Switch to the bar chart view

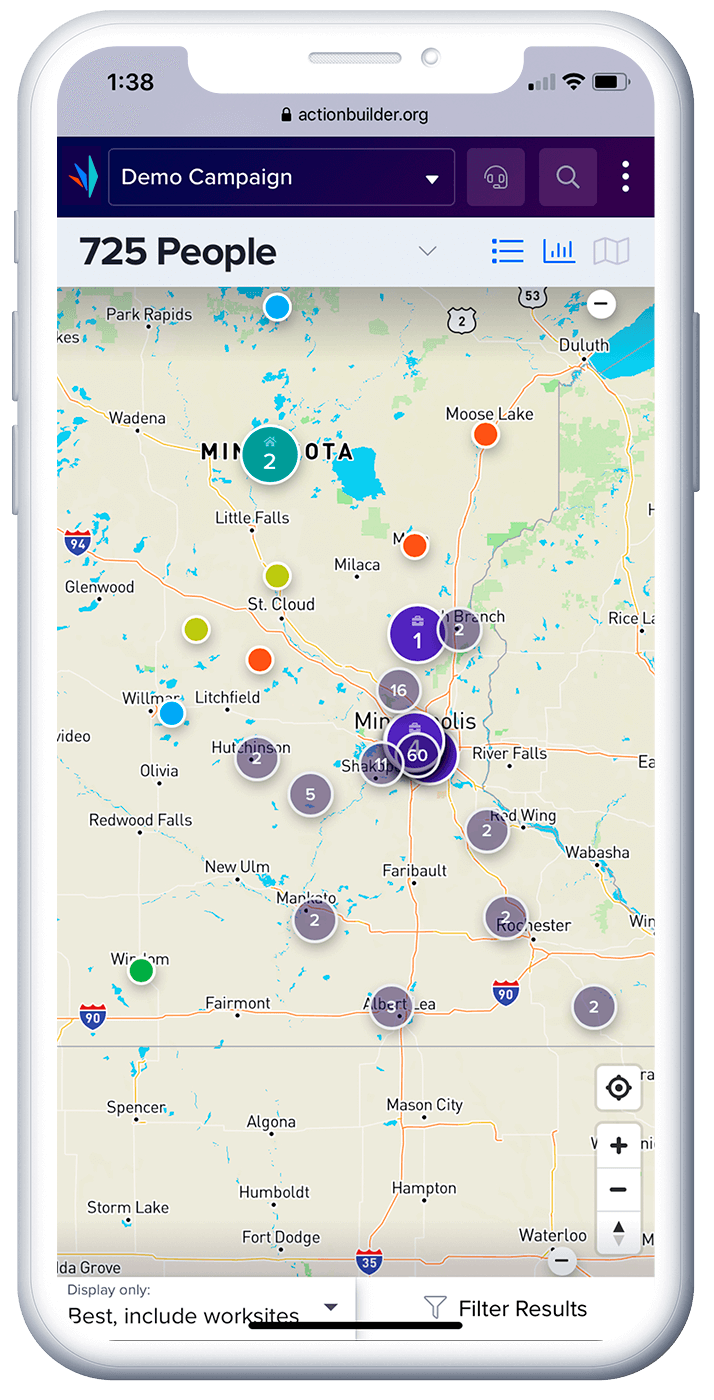pyautogui.click(x=559, y=251)
